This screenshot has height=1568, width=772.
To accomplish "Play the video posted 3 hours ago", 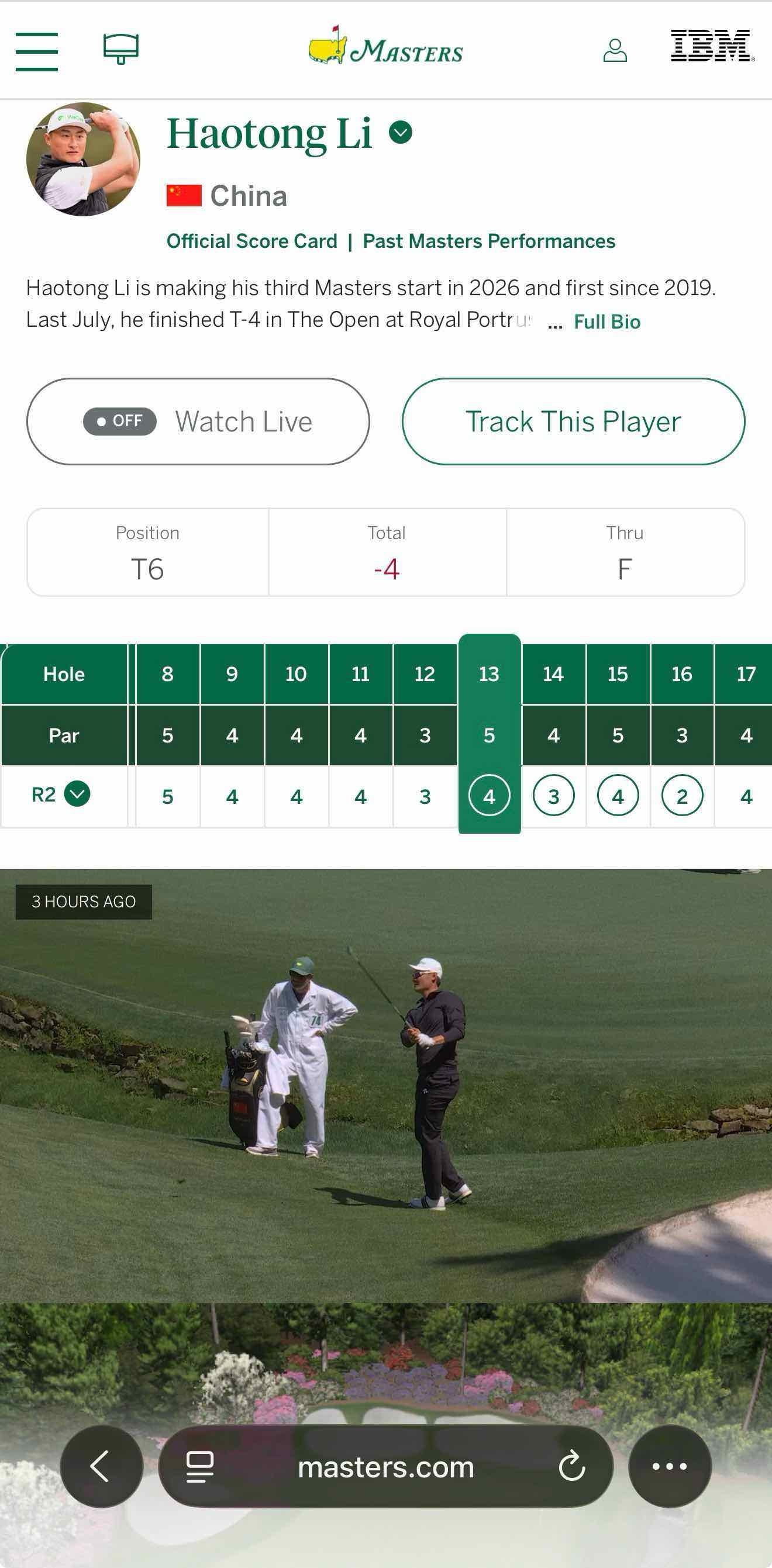I will point(386,1085).
